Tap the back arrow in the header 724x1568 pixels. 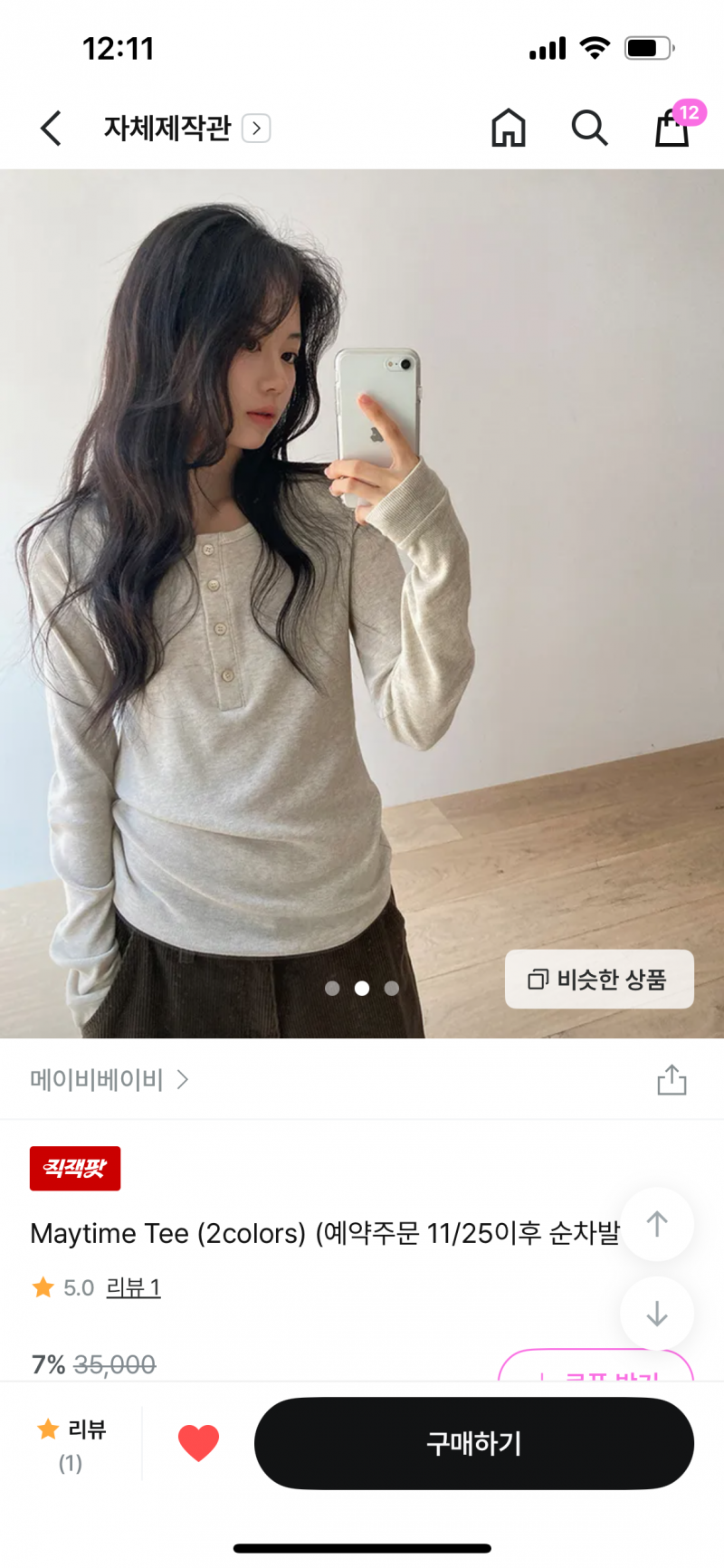click(51, 129)
